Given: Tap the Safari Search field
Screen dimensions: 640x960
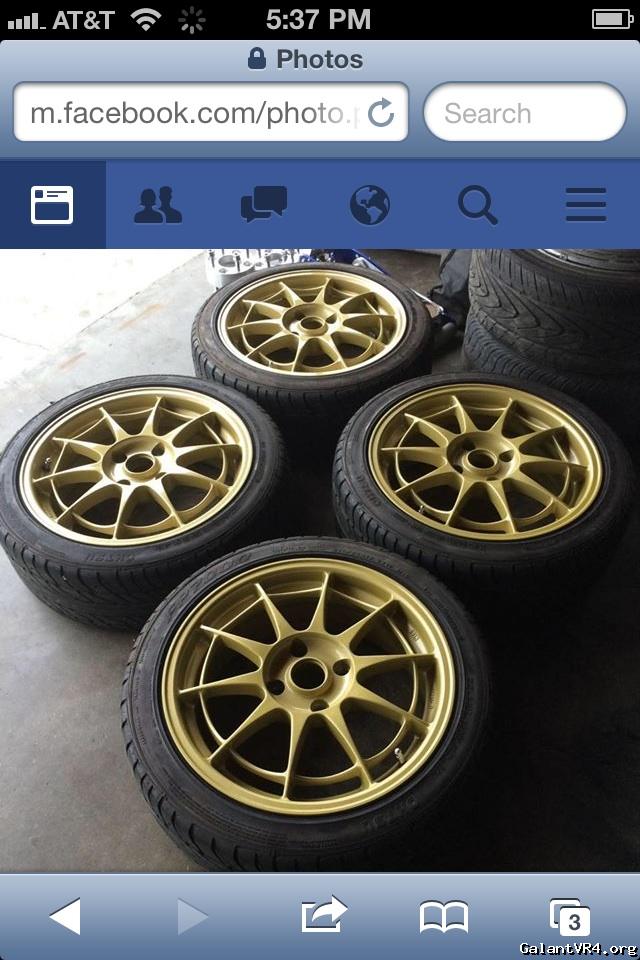Looking at the screenshot, I should pos(524,113).
